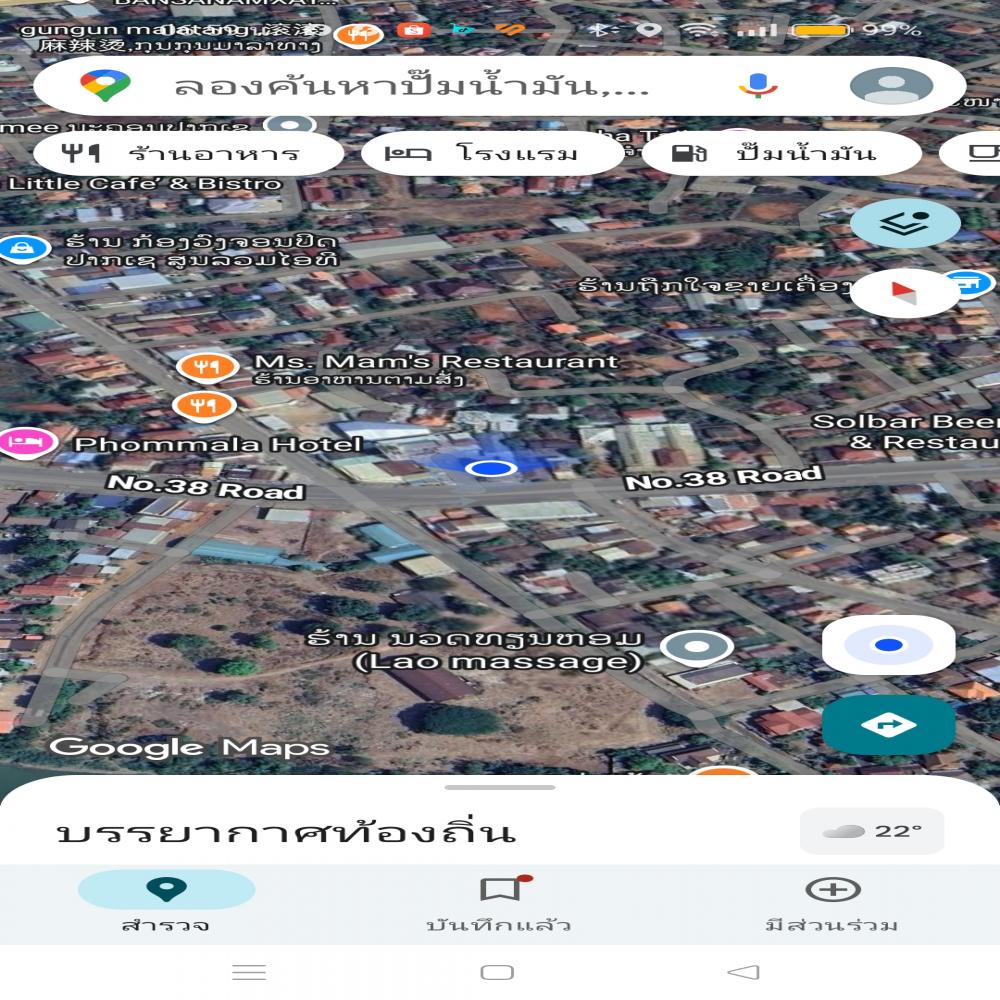Center map on my location
The image size is (1000, 1000).
(888, 645)
